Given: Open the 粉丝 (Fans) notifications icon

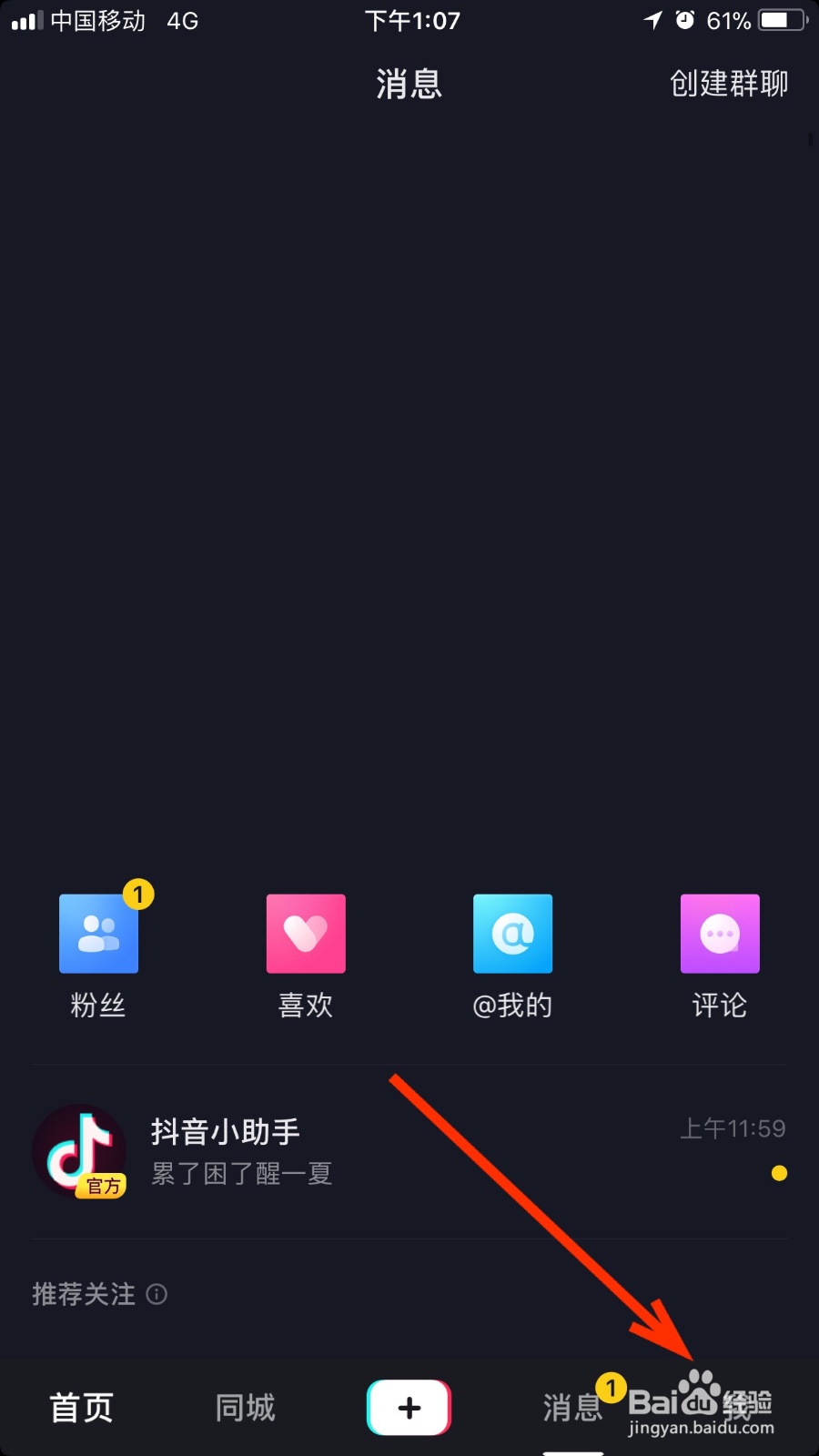Looking at the screenshot, I should (x=97, y=933).
